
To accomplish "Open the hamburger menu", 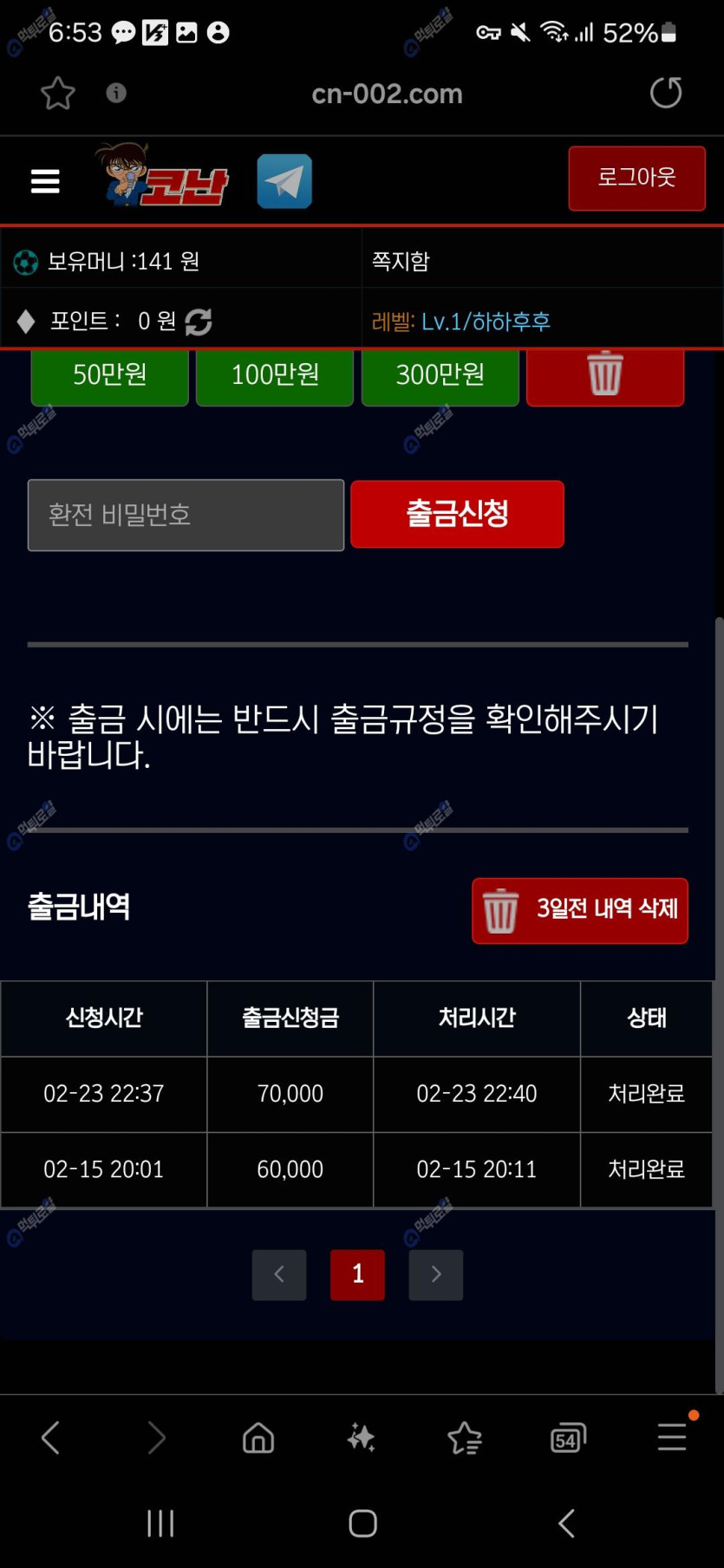I will tap(45, 181).
